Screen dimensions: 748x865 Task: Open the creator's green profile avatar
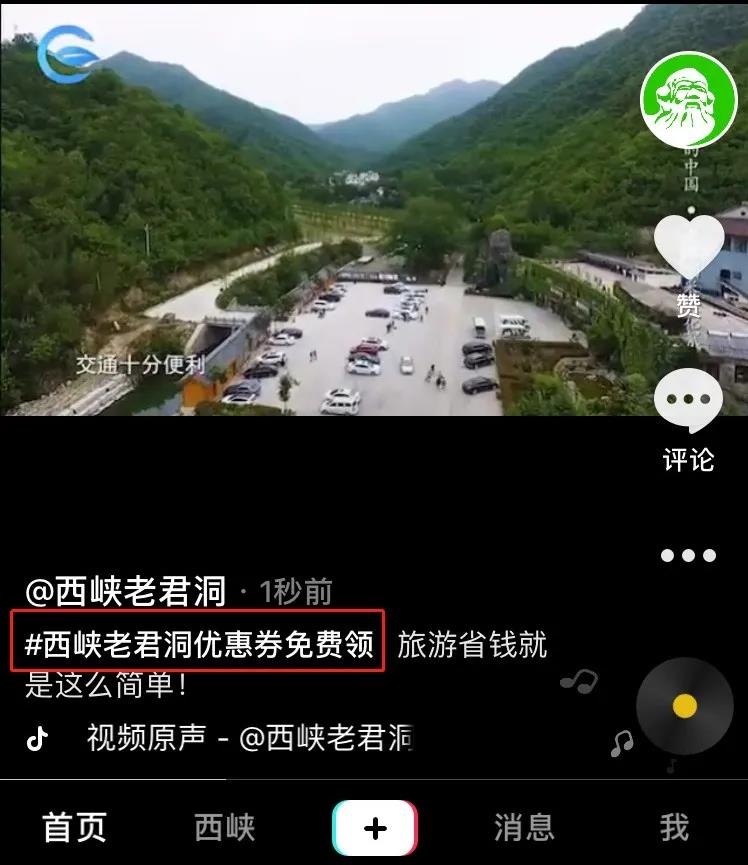[x=688, y=99]
